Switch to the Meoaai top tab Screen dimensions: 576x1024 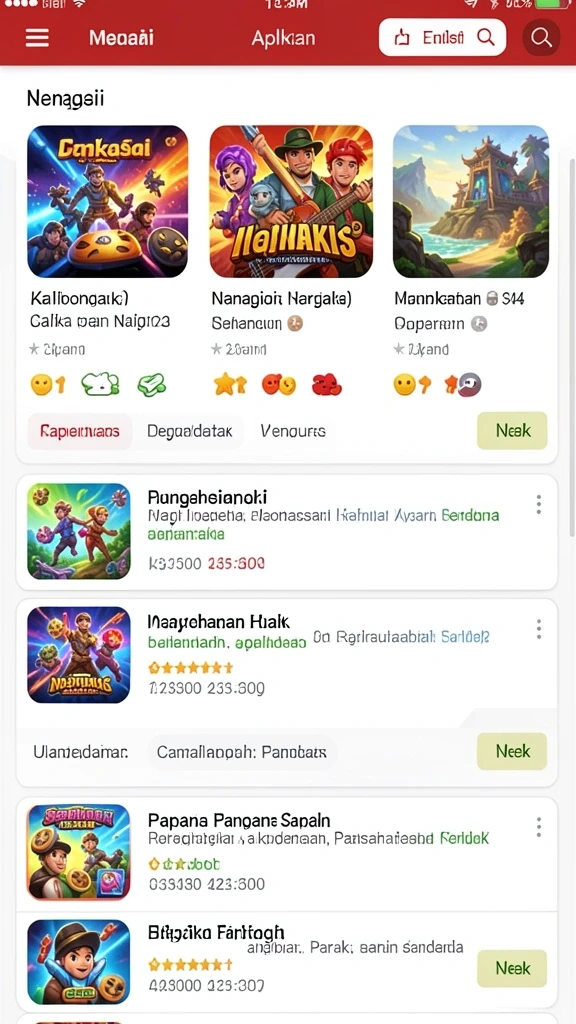[121, 37]
